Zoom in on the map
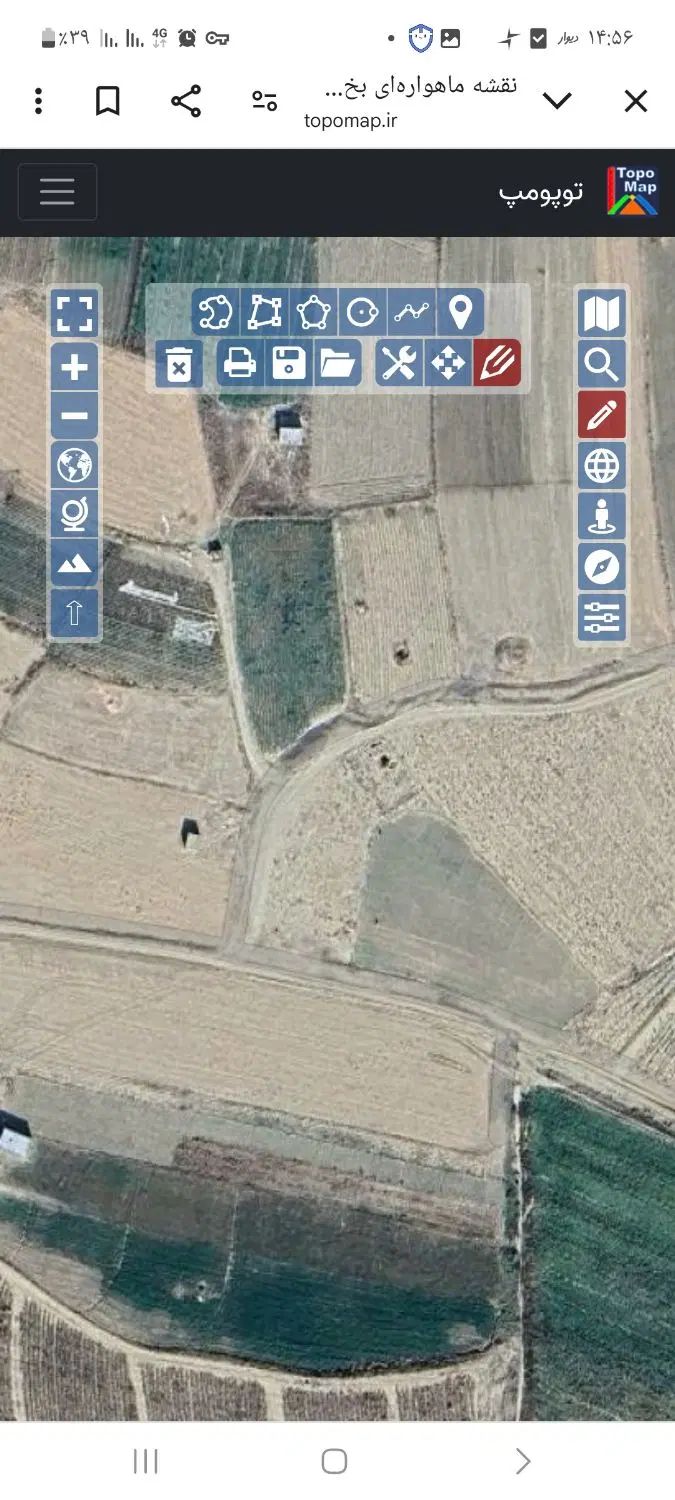Image resolution: width=675 pixels, height=1500 pixels. click(74, 367)
